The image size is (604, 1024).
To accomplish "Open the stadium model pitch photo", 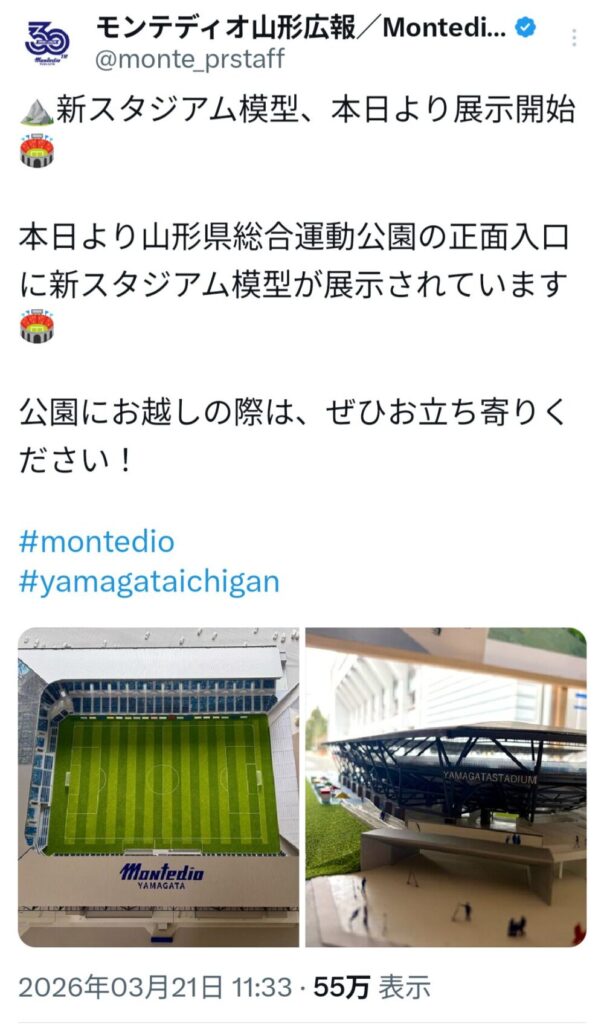I will tap(159, 786).
